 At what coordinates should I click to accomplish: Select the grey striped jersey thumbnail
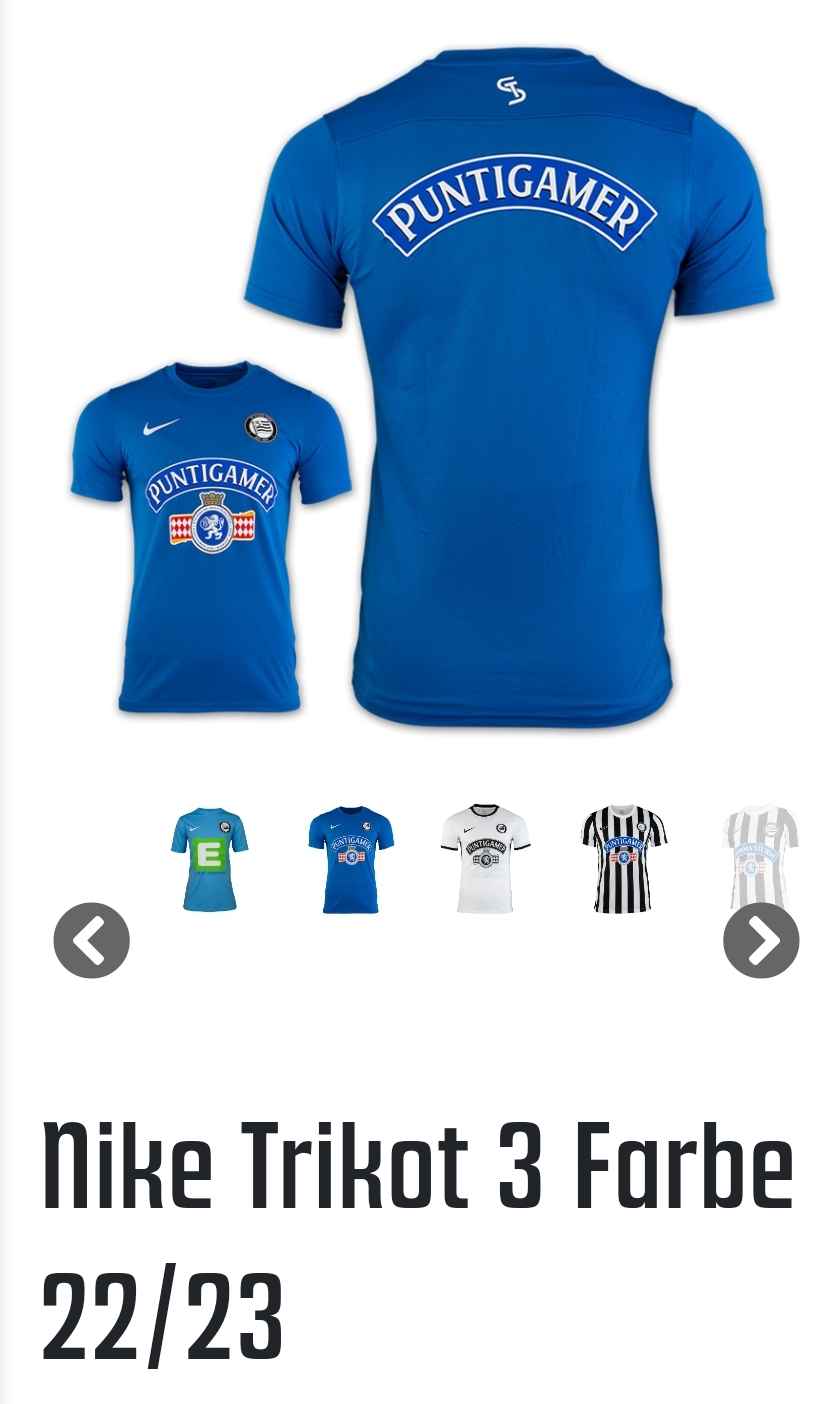pos(761,857)
